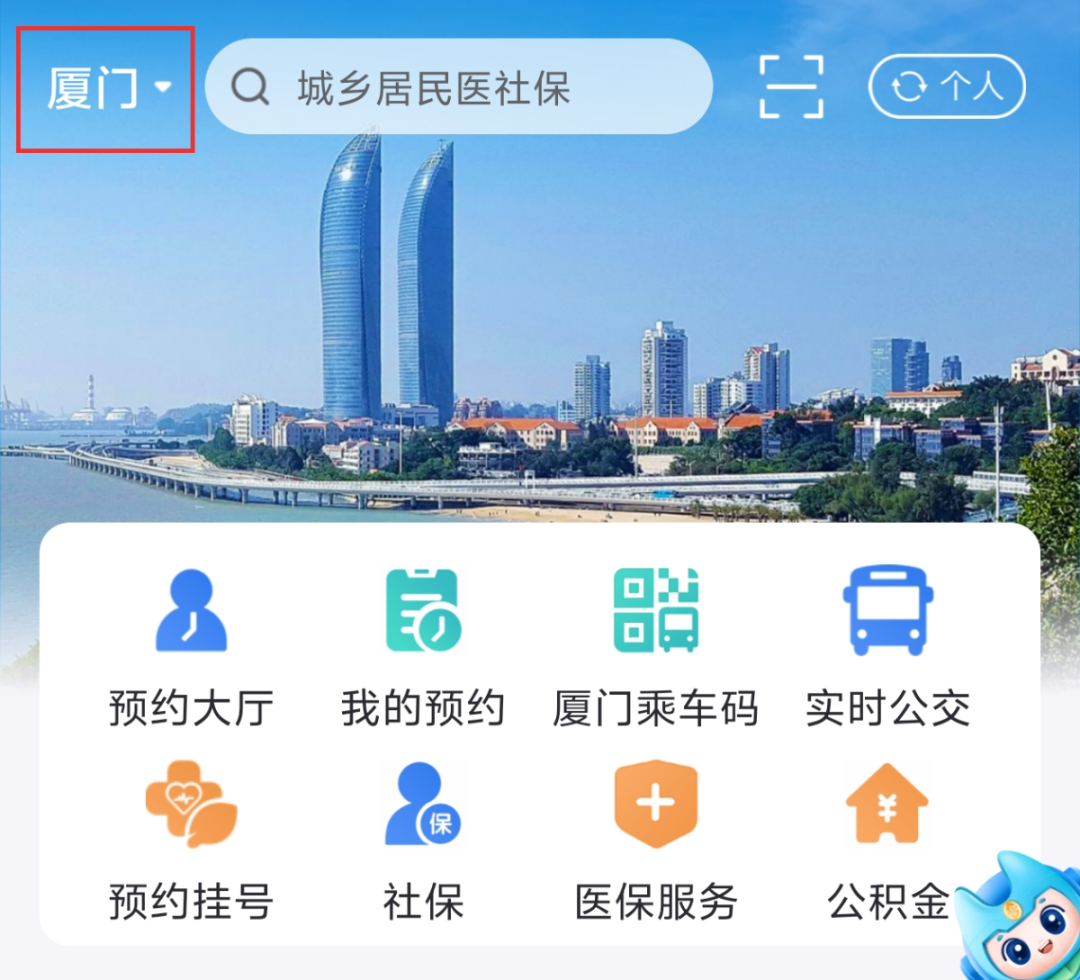Open 我的预约
The height and width of the screenshot is (980, 1080).
click(422, 645)
